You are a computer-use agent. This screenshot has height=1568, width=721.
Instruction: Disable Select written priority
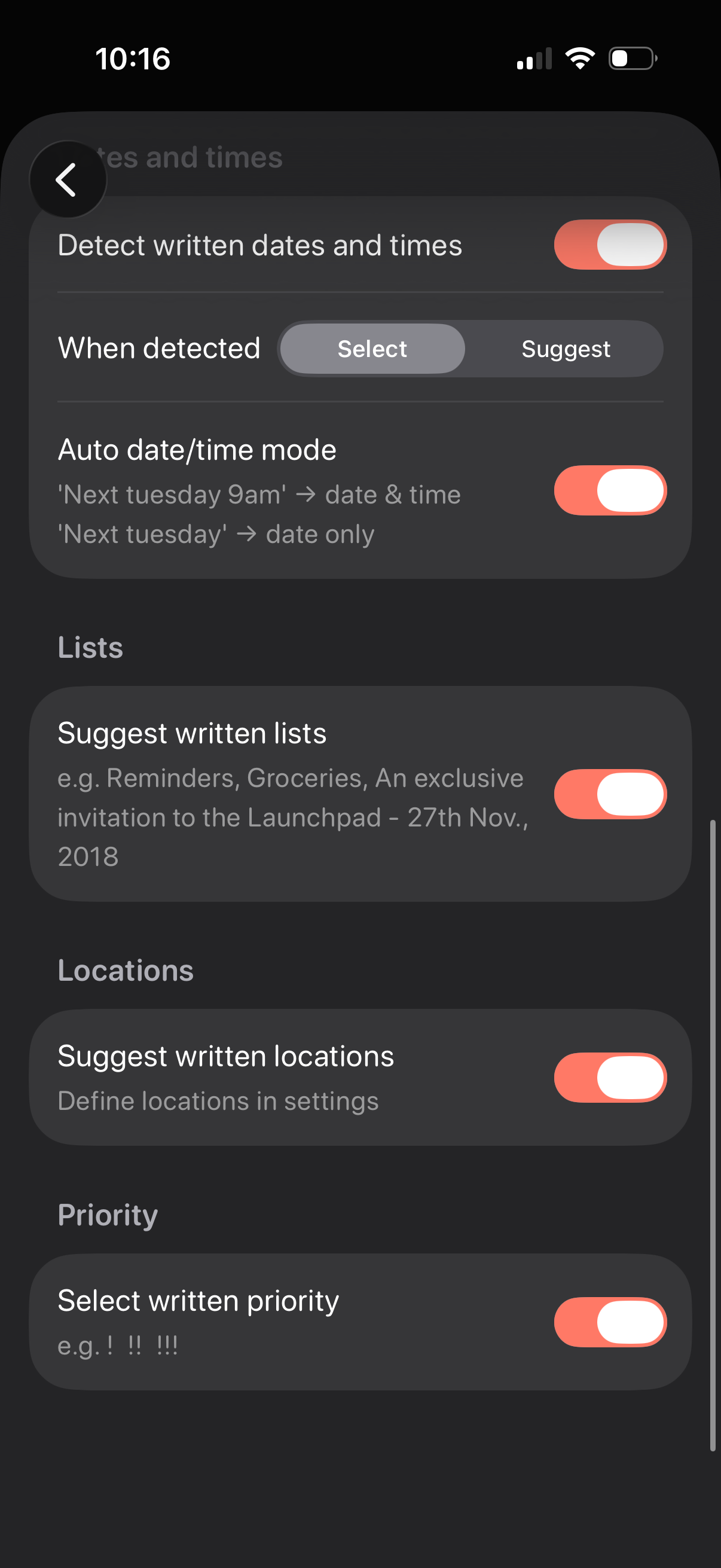tap(610, 1322)
